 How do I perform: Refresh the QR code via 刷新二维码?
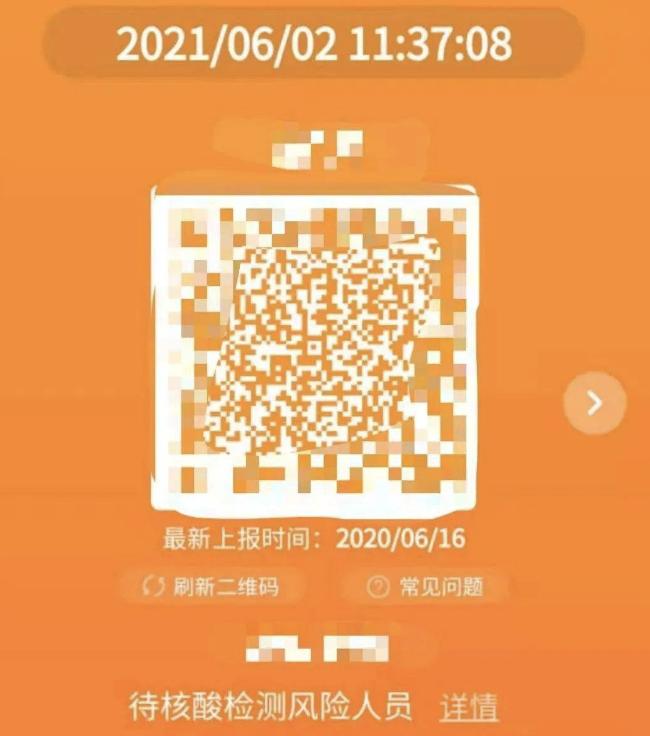(211, 587)
